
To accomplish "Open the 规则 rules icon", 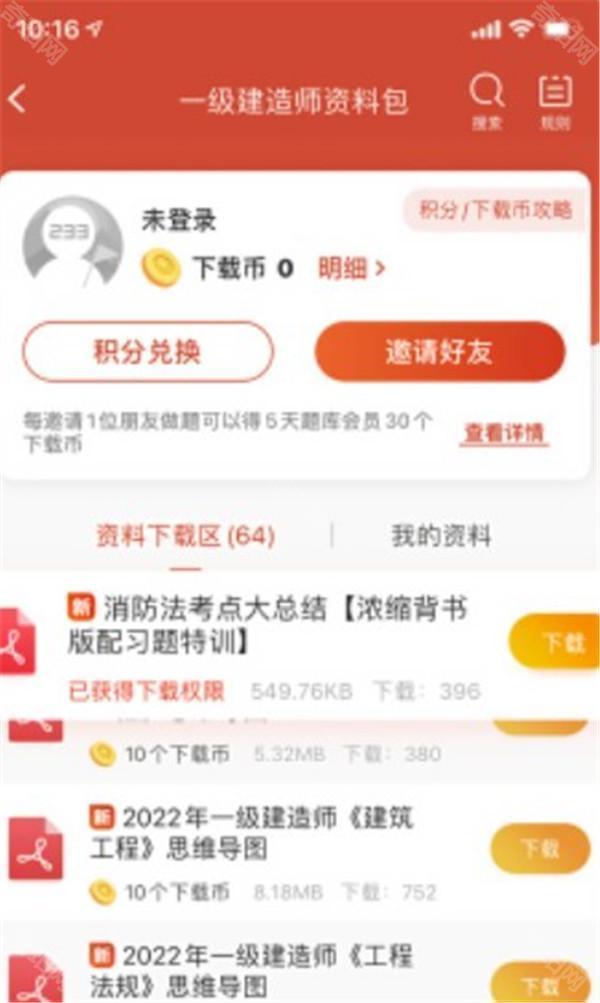I will click(555, 102).
